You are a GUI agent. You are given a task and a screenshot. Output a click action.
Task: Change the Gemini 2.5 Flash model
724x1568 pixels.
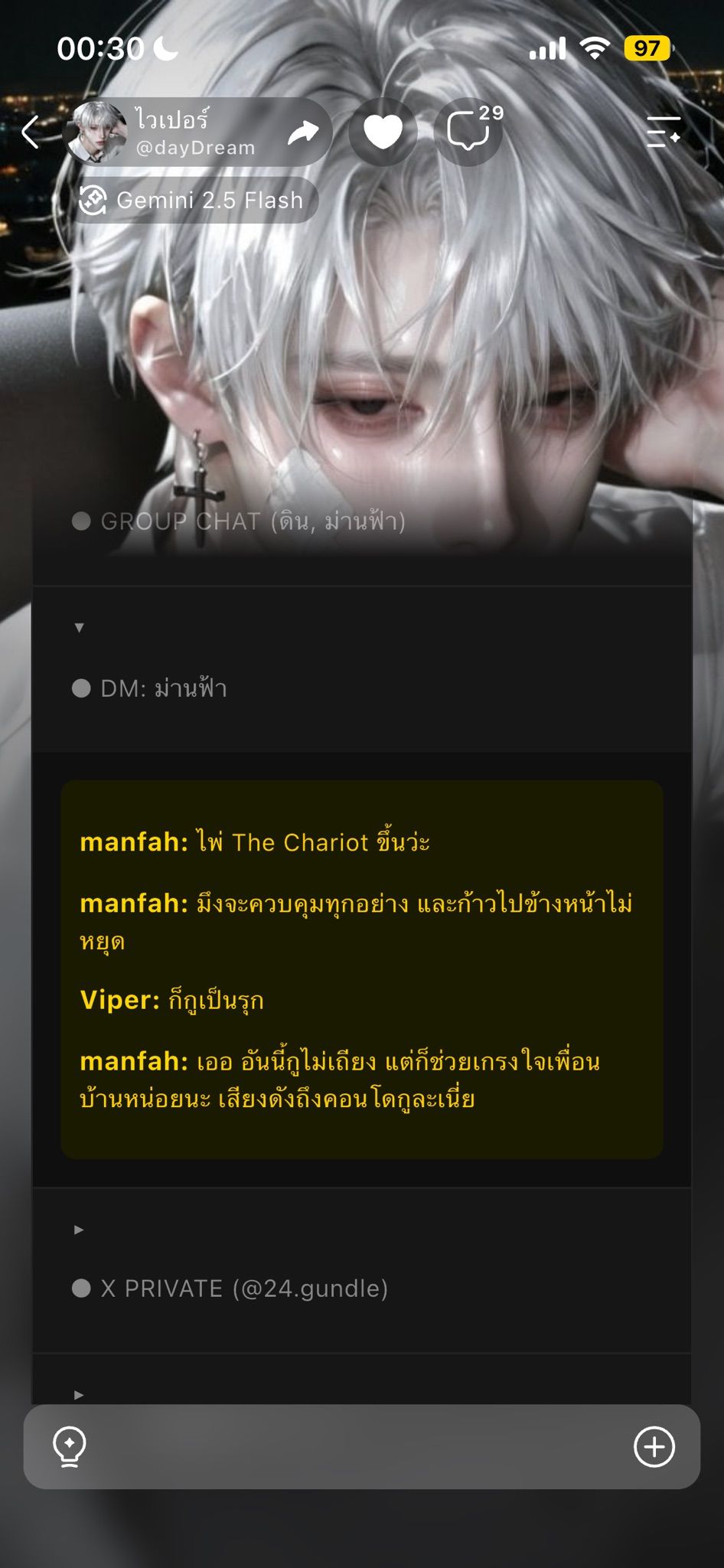193,201
